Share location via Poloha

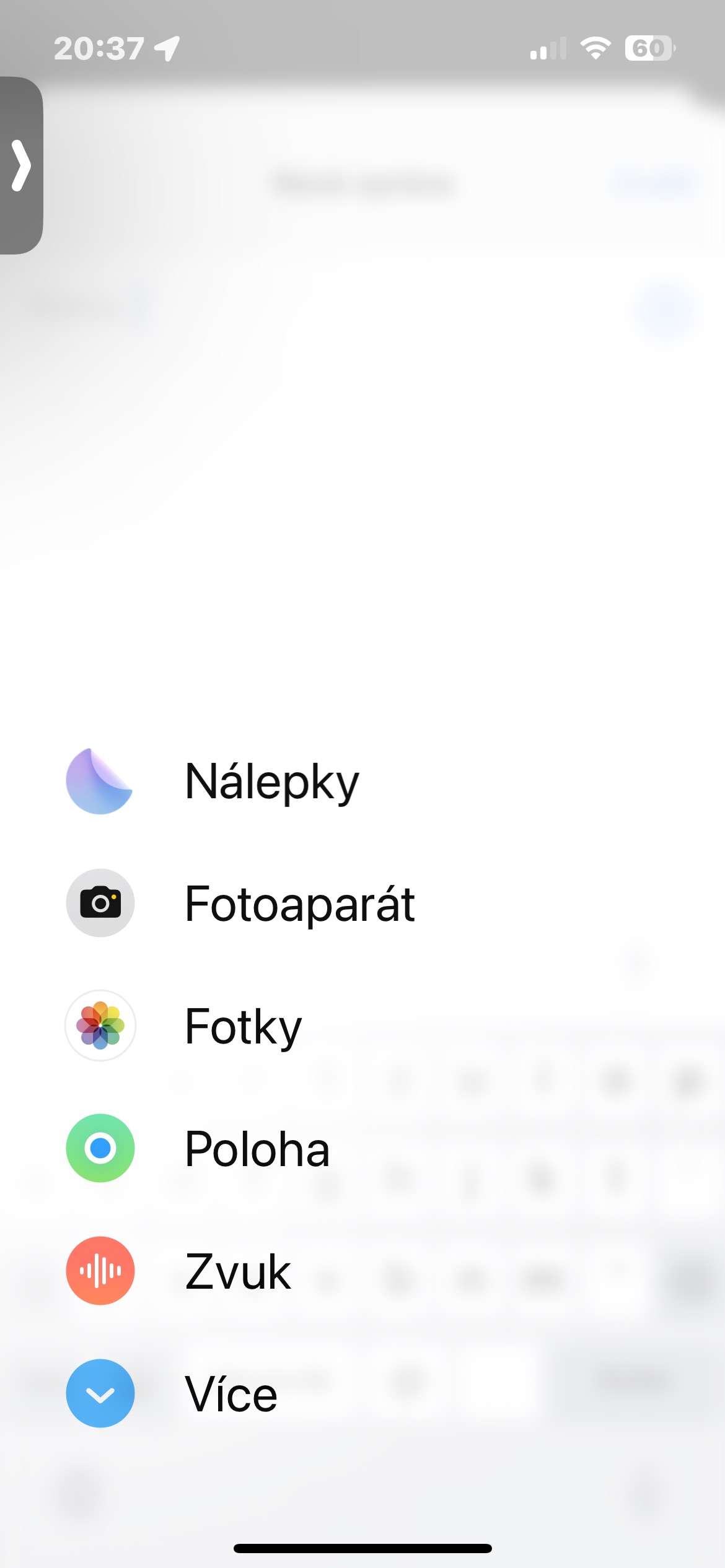pos(198,1148)
